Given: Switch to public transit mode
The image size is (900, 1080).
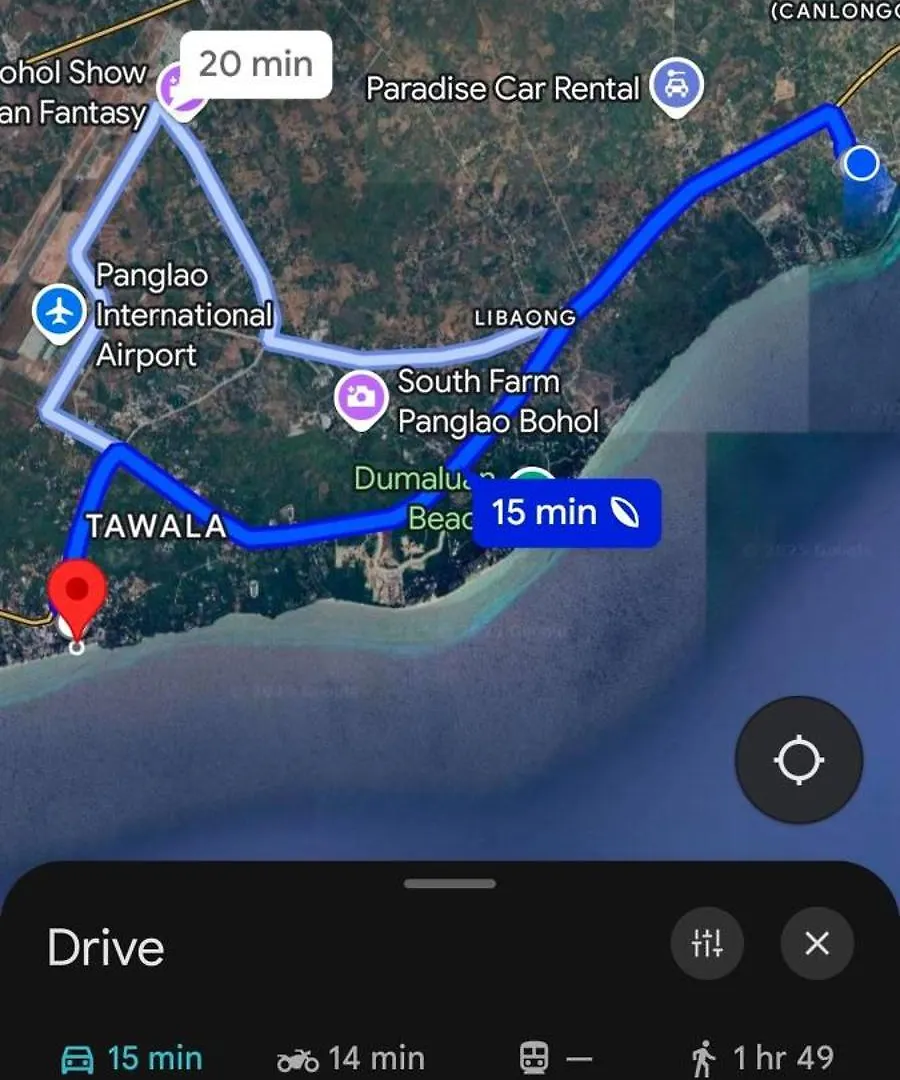Looking at the screenshot, I should [556, 1057].
